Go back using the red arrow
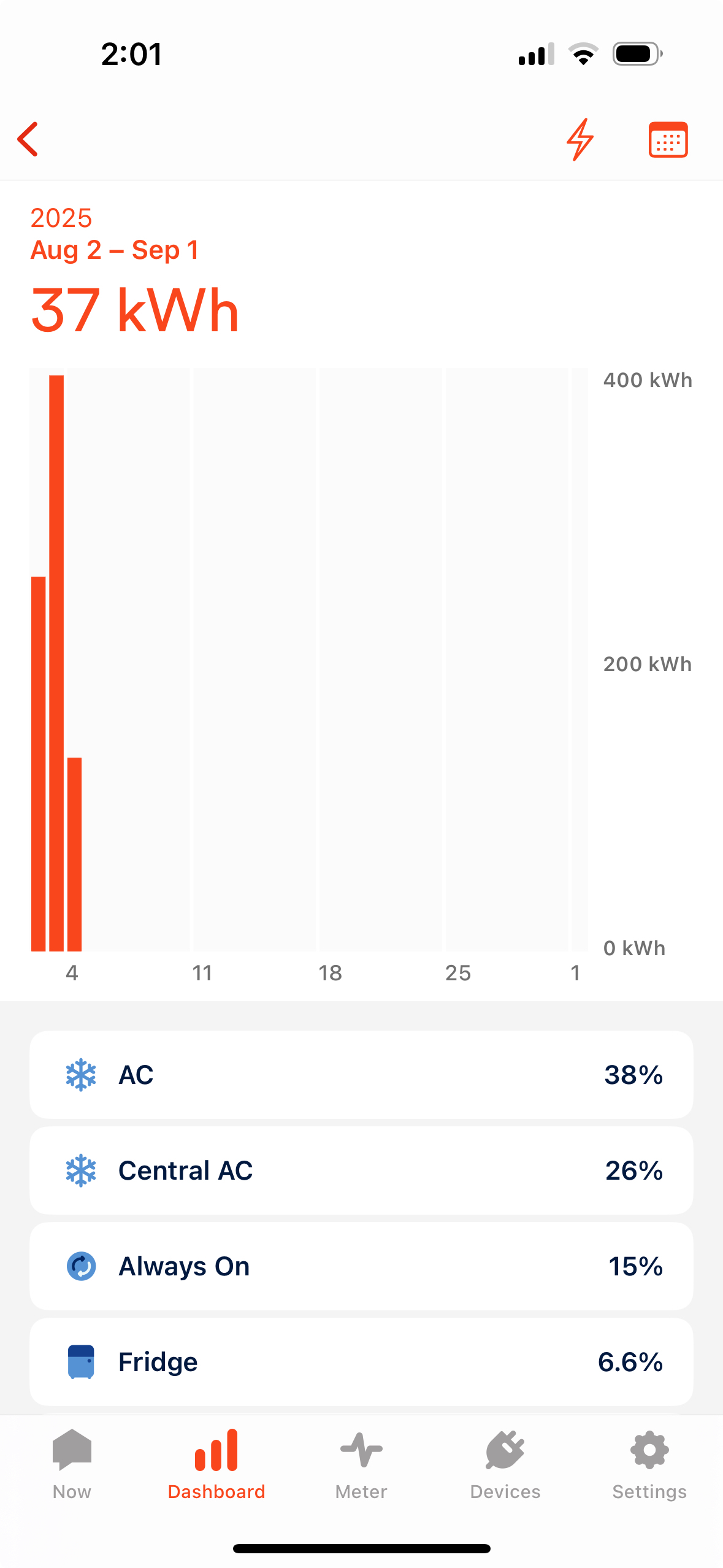The height and width of the screenshot is (1568, 723). click(x=28, y=139)
